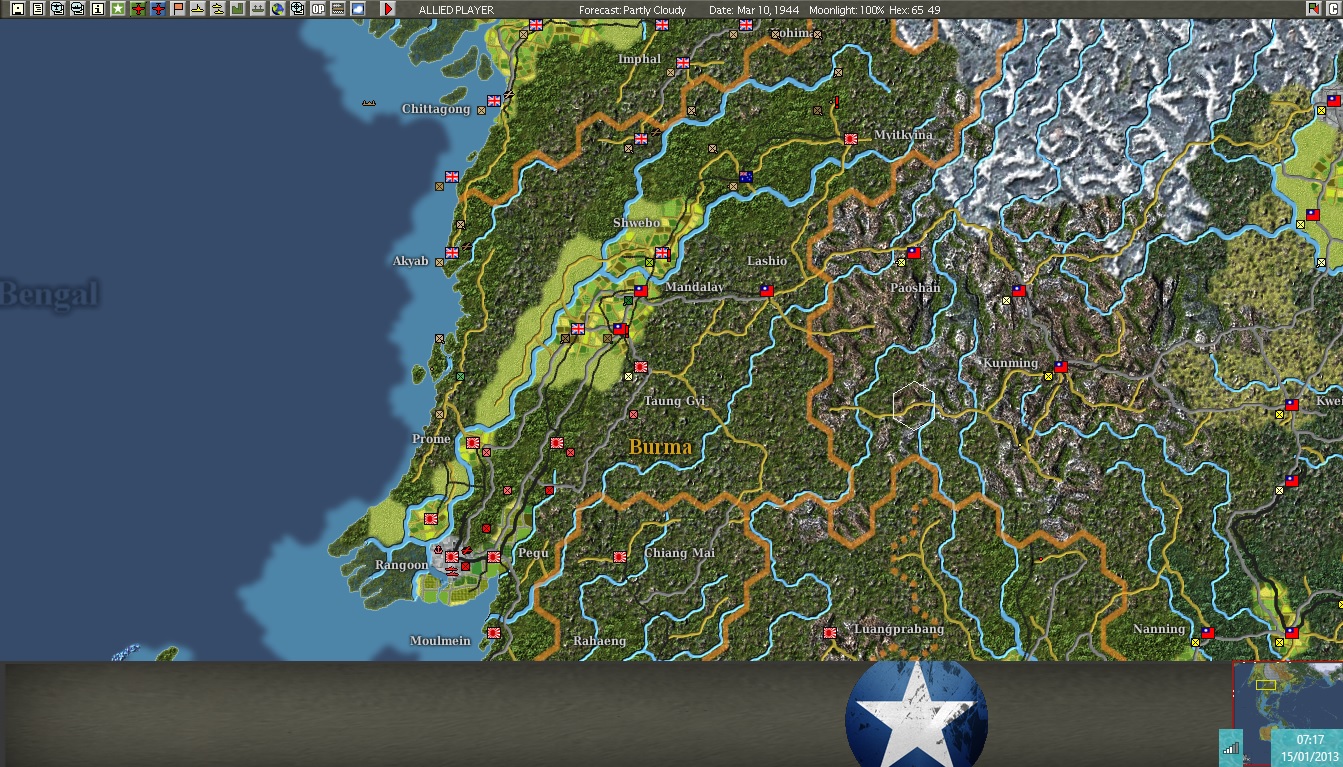End turn with red play arrow
1343x767 pixels.
(388, 9)
